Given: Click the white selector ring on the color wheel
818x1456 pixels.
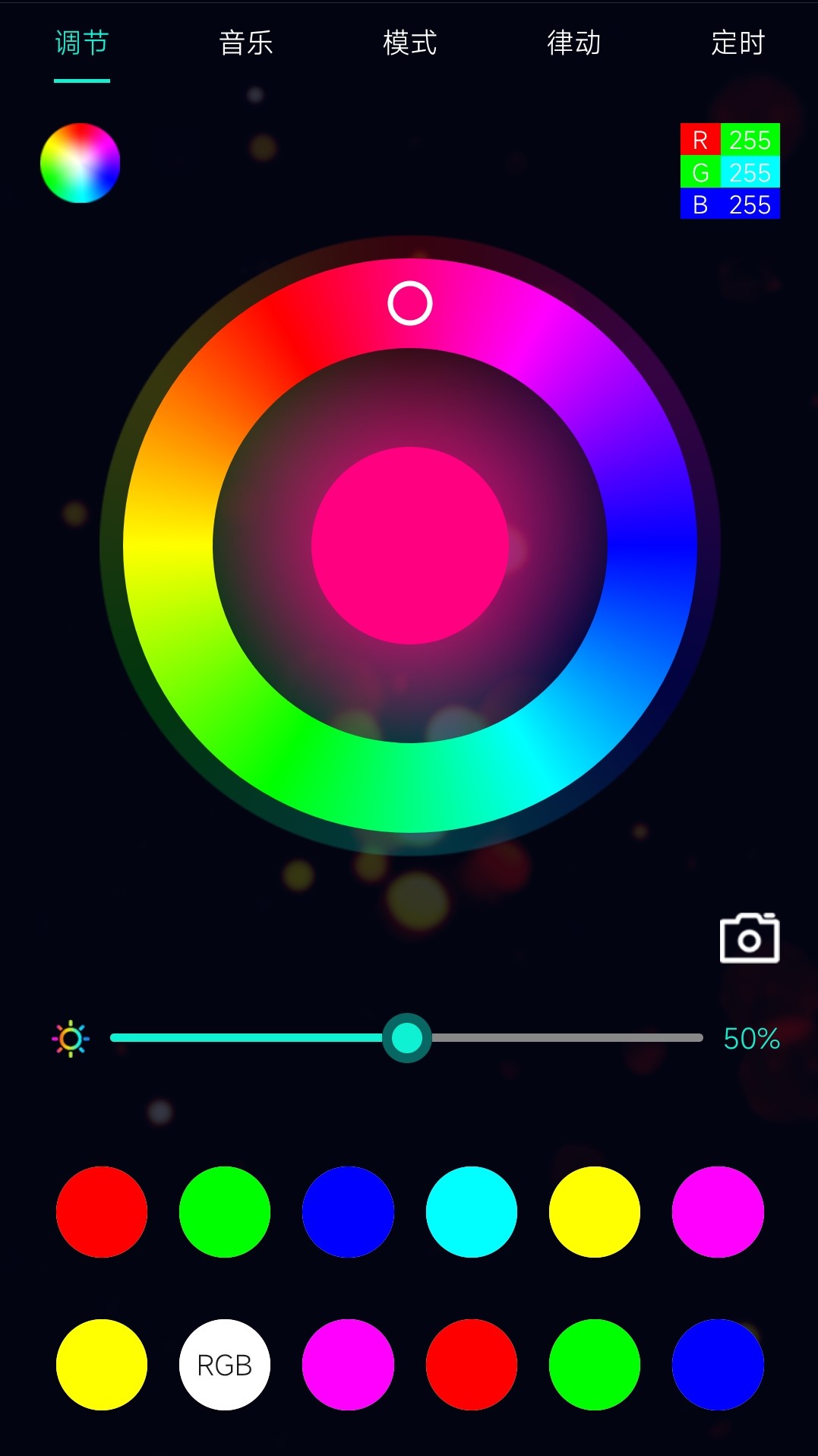Looking at the screenshot, I should click(x=409, y=303).
